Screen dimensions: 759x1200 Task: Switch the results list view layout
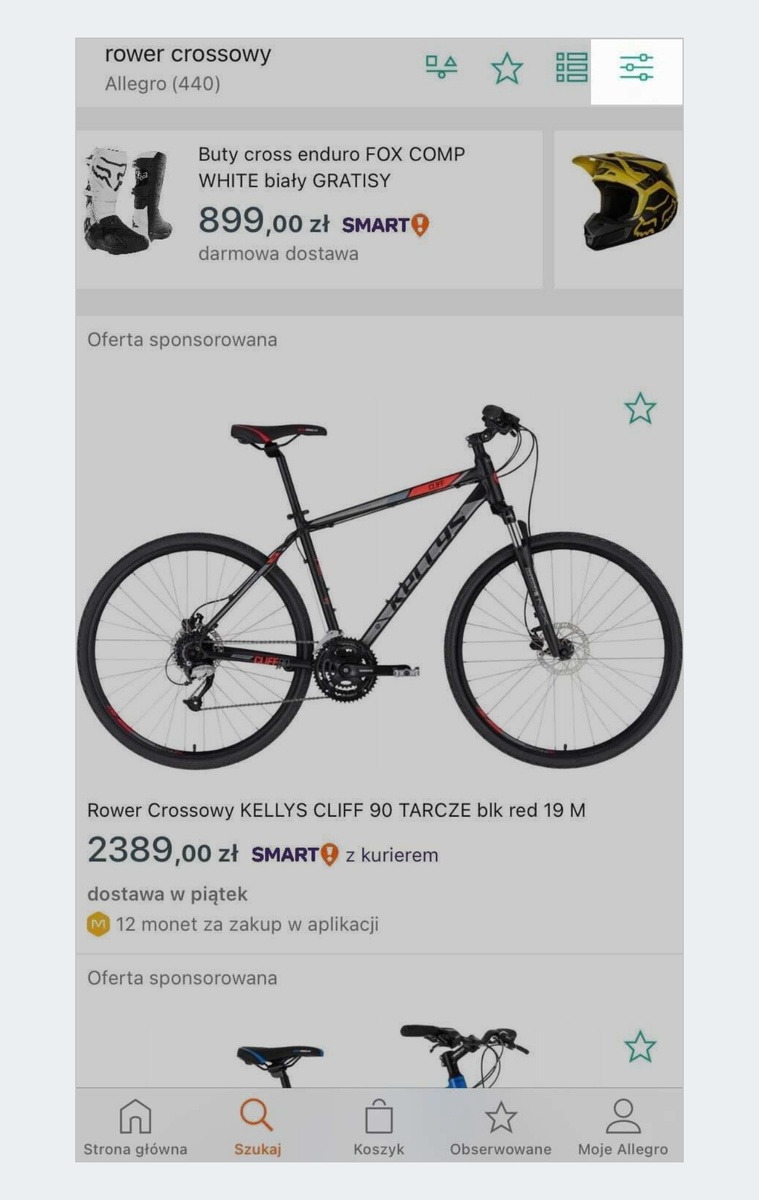coord(572,68)
